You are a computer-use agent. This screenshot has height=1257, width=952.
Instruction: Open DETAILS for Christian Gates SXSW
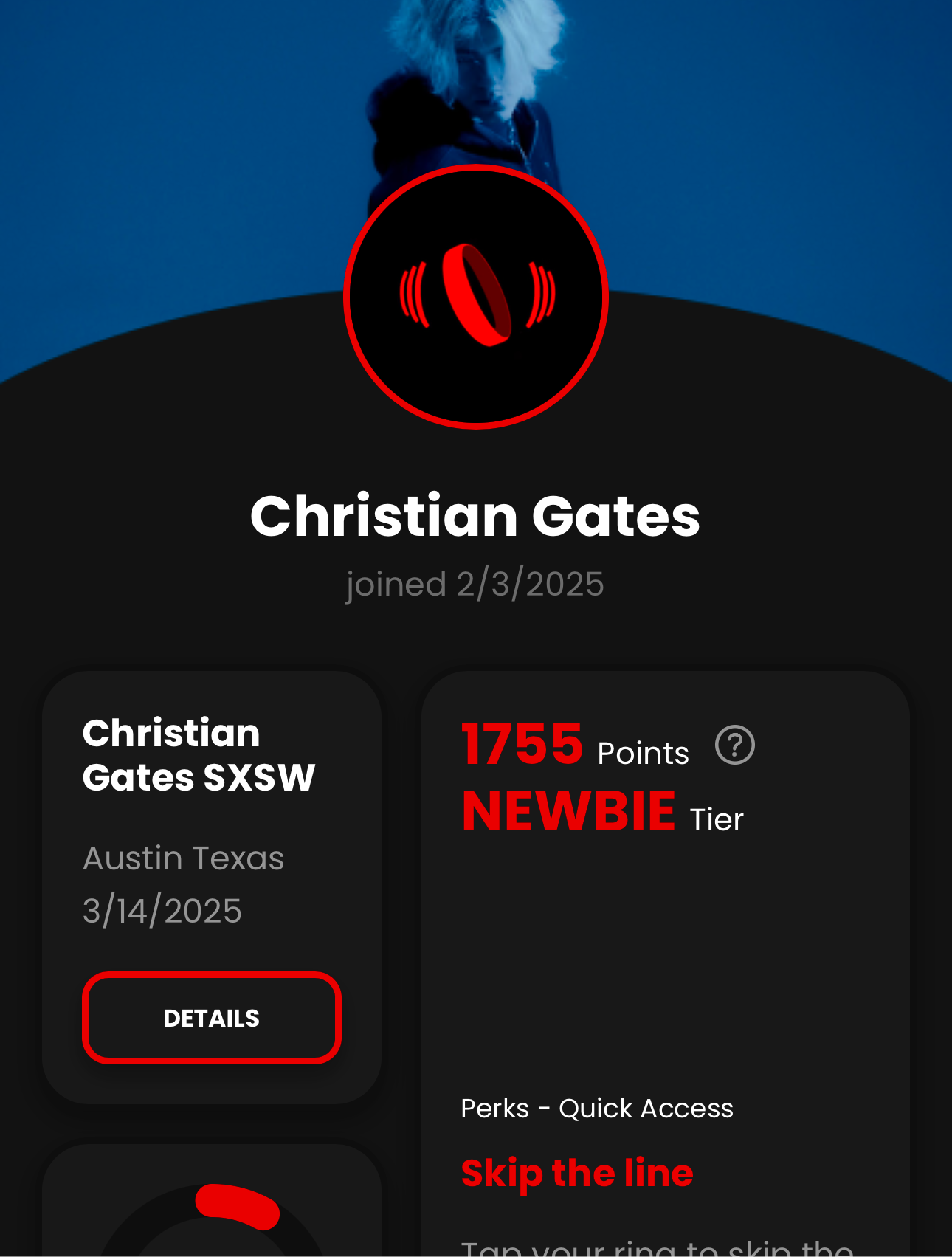pyautogui.click(x=212, y=1018)
